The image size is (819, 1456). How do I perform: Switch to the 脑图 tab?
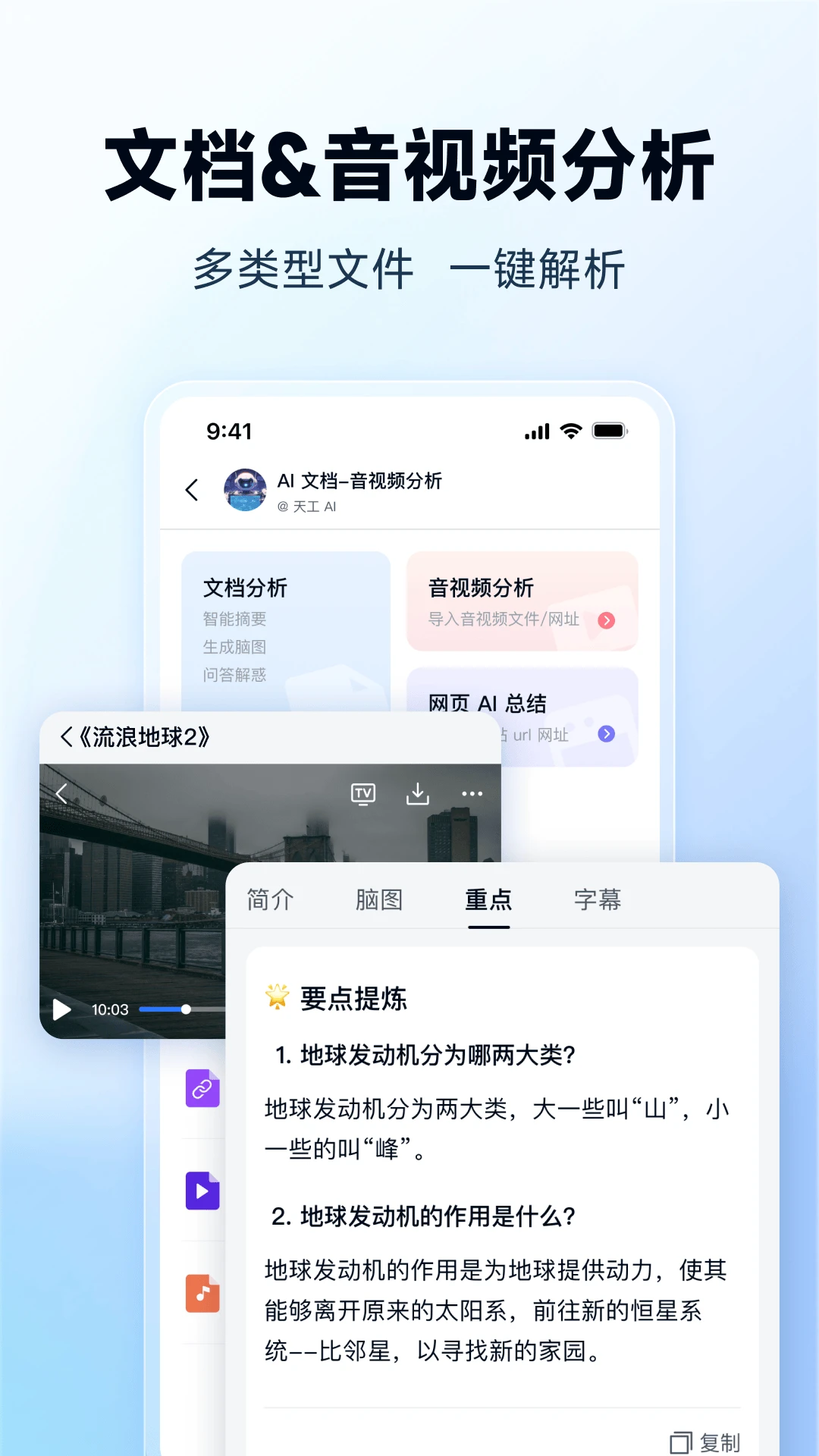pos(380,899)
